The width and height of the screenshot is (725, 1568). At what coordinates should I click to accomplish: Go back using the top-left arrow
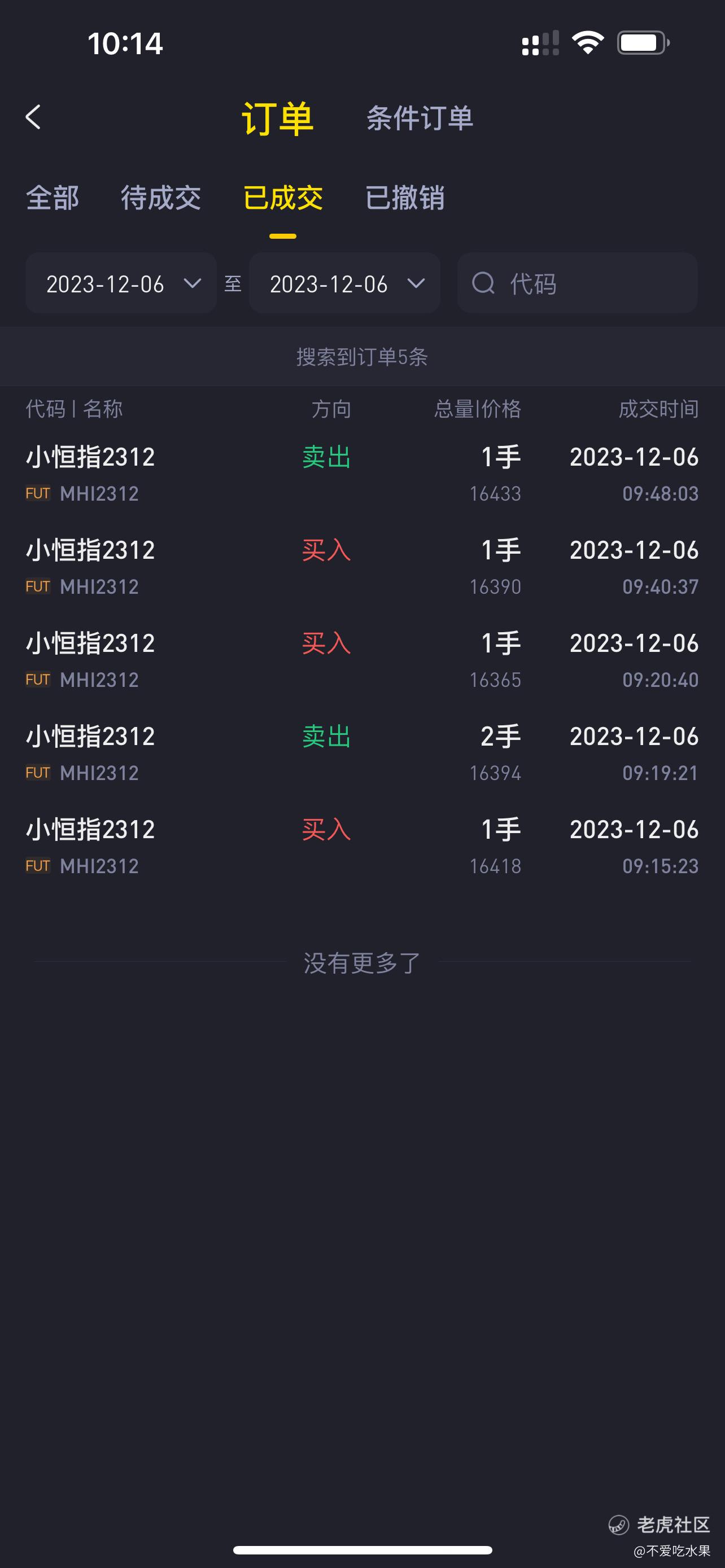point(33,117)
